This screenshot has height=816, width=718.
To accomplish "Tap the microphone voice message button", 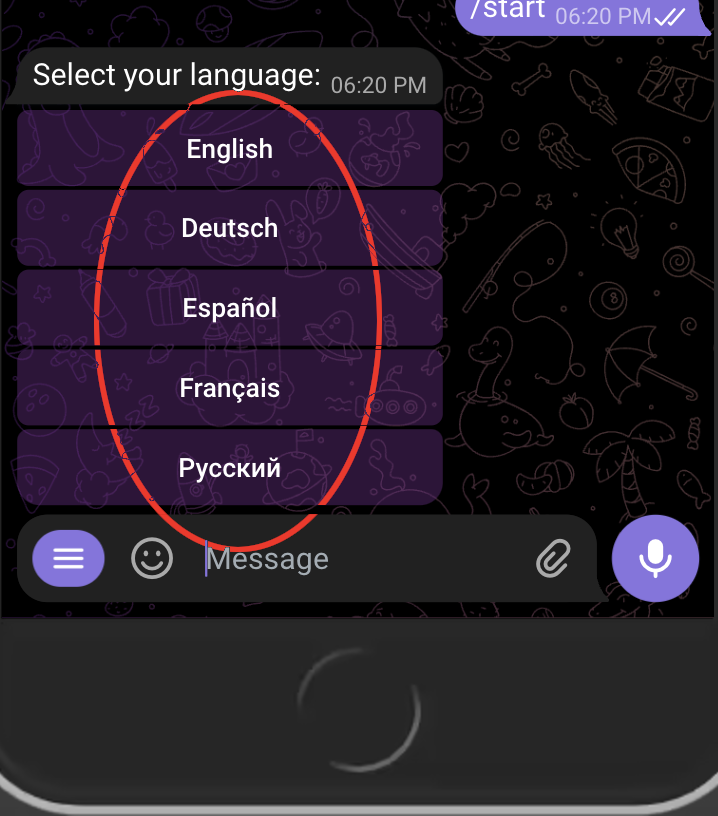I will 655,558.
